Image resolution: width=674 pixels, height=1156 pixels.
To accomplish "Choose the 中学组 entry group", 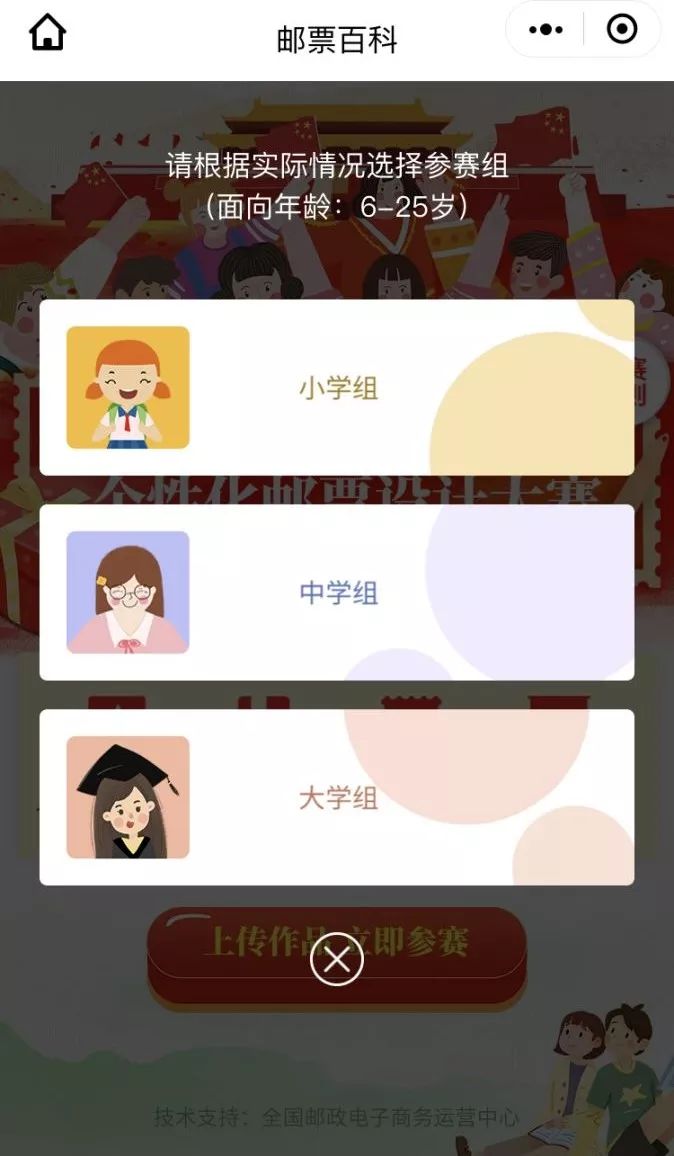I will pyautogui.click(x=337, y=593).
